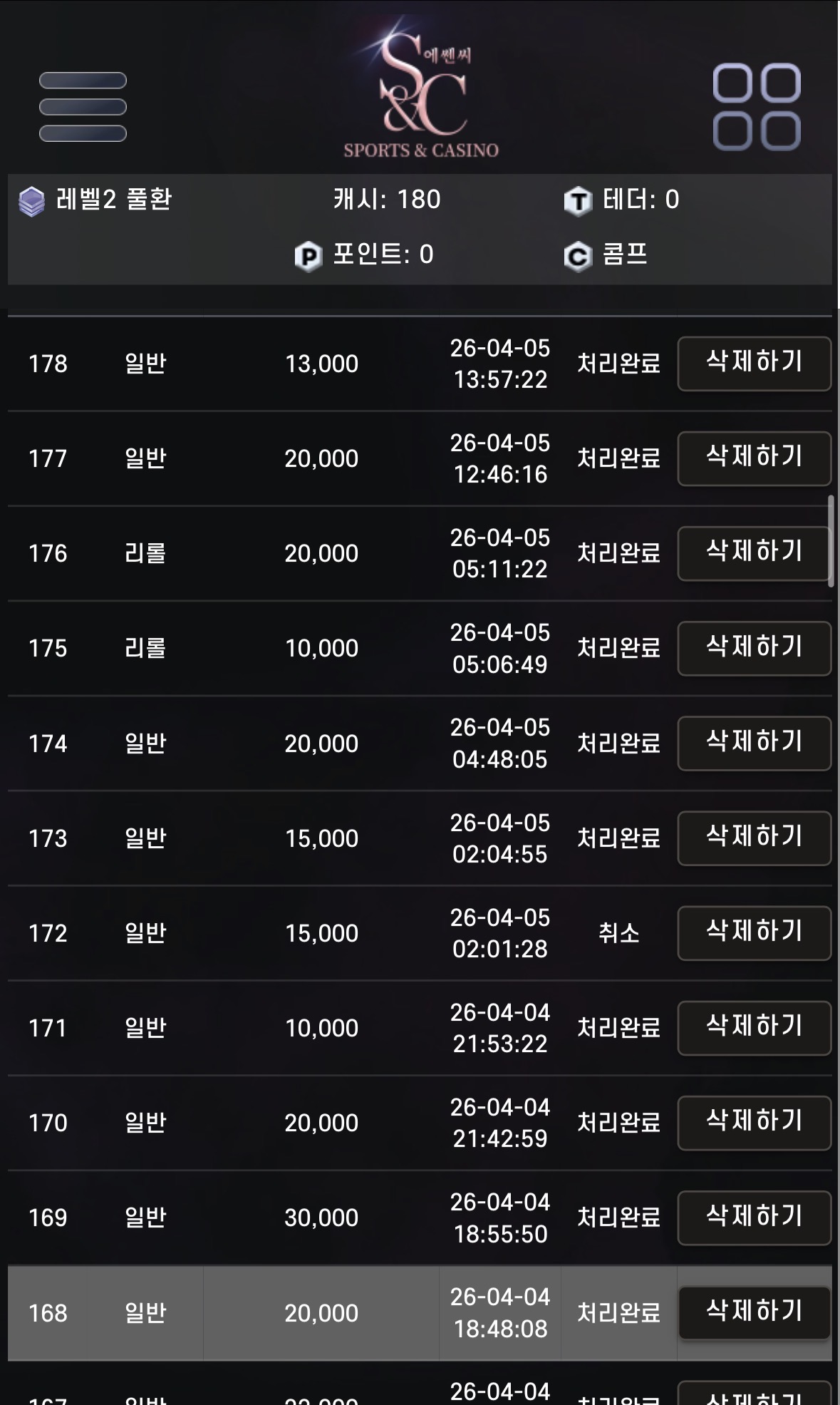The height and width of the screenshot is (1405, 840).
Task: Delete entry 175 with 삭제하기
Action: click(754, 648)
